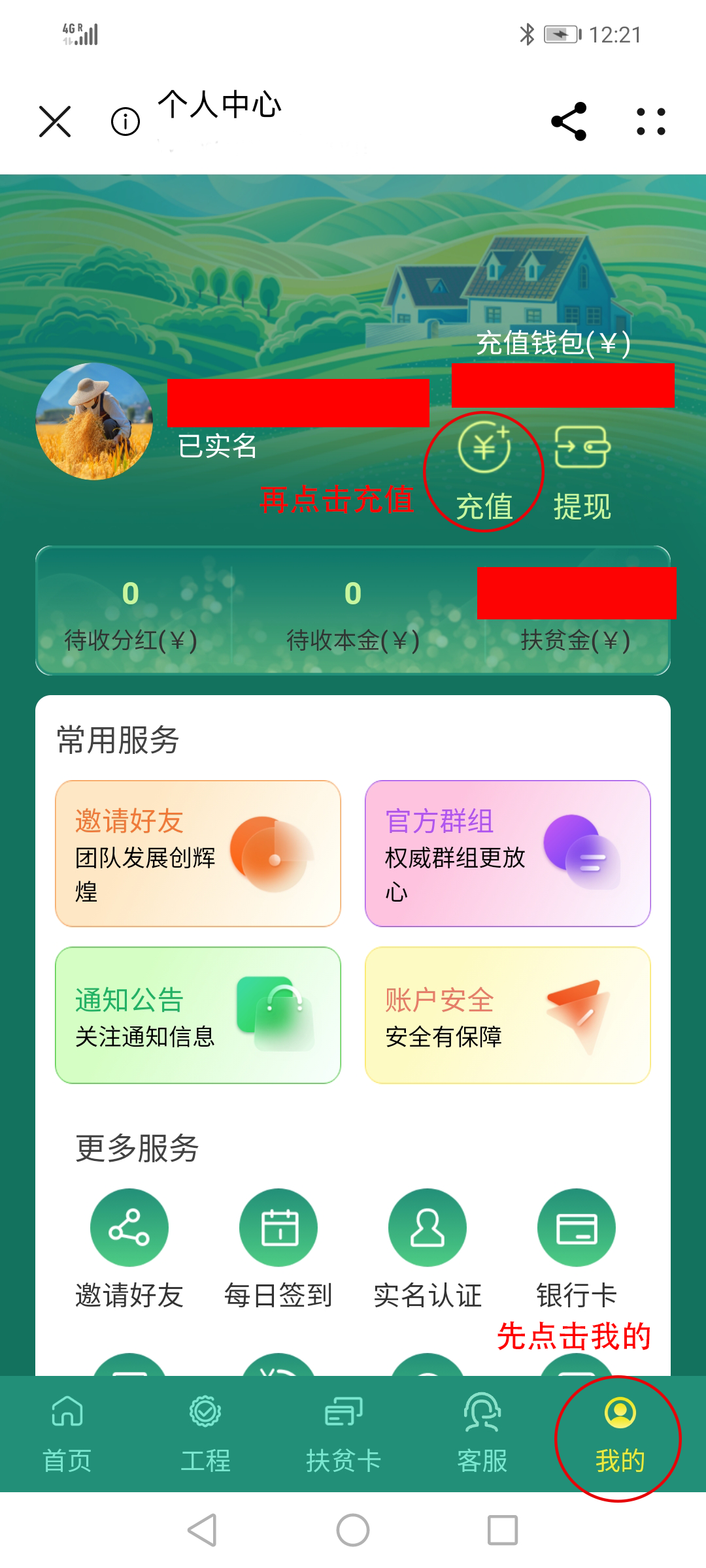Open the 账户安全 card

[x=507, y=1015]
